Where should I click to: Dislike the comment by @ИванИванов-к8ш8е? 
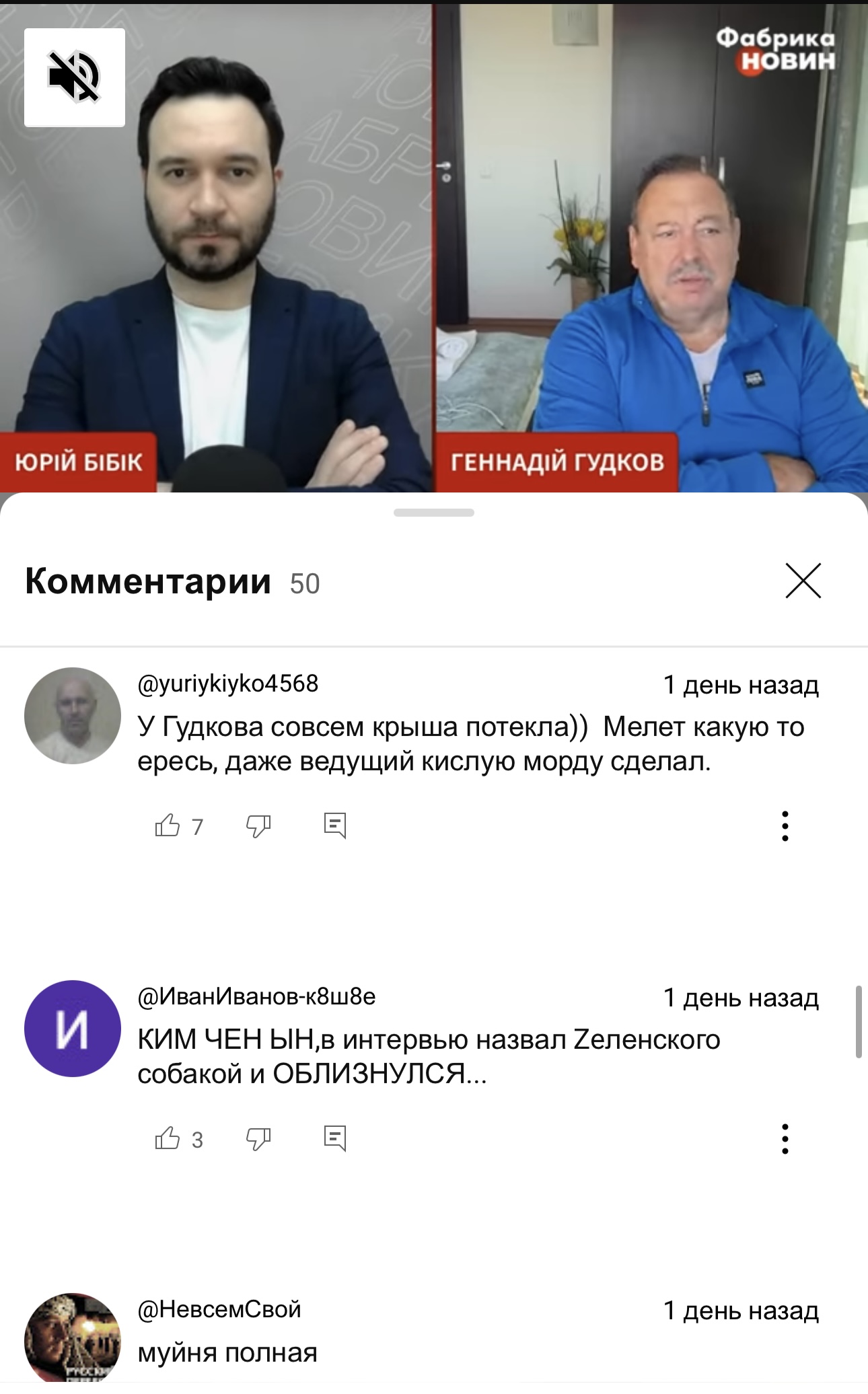pyautogui.click(x=258, y=1138)
